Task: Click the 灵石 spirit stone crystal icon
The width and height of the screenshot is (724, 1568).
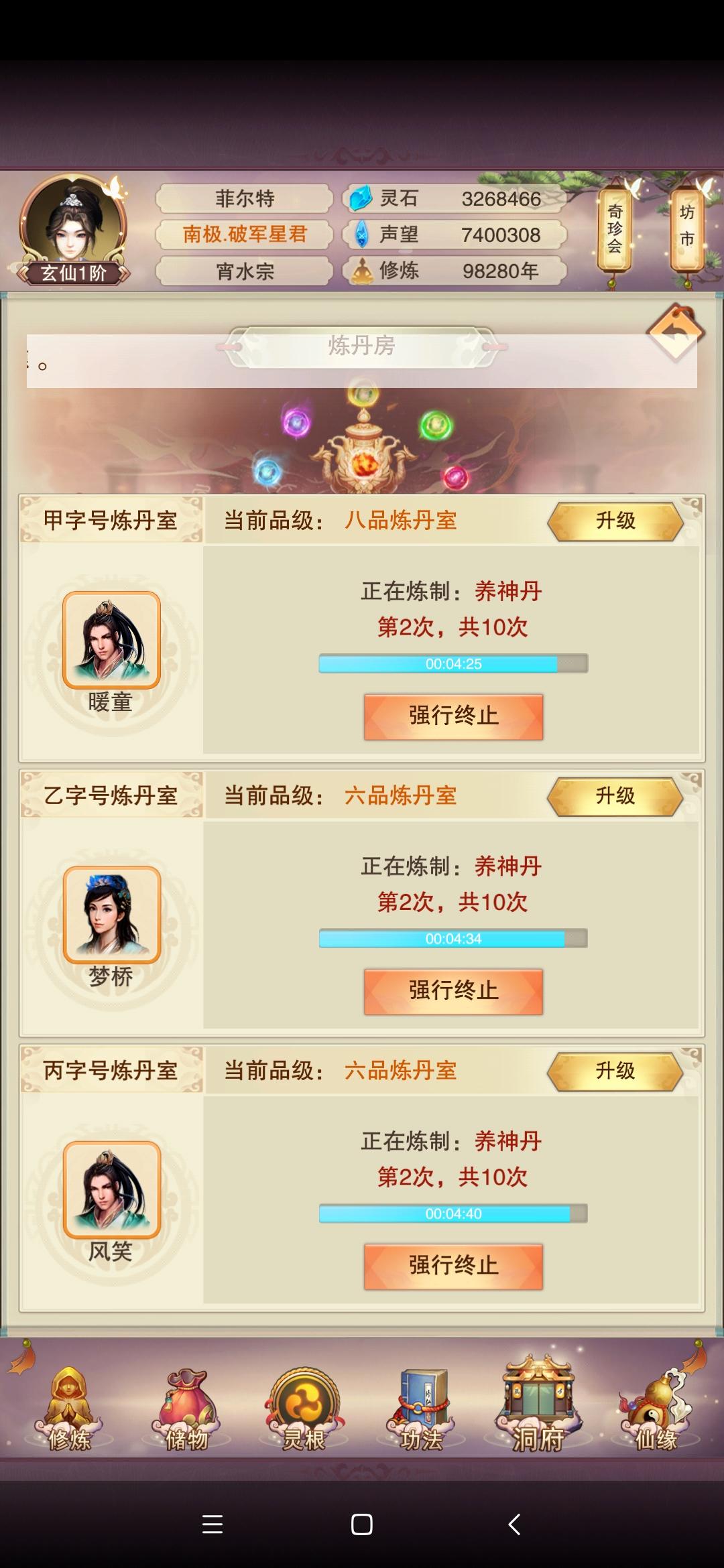Action: coord(360,198)
